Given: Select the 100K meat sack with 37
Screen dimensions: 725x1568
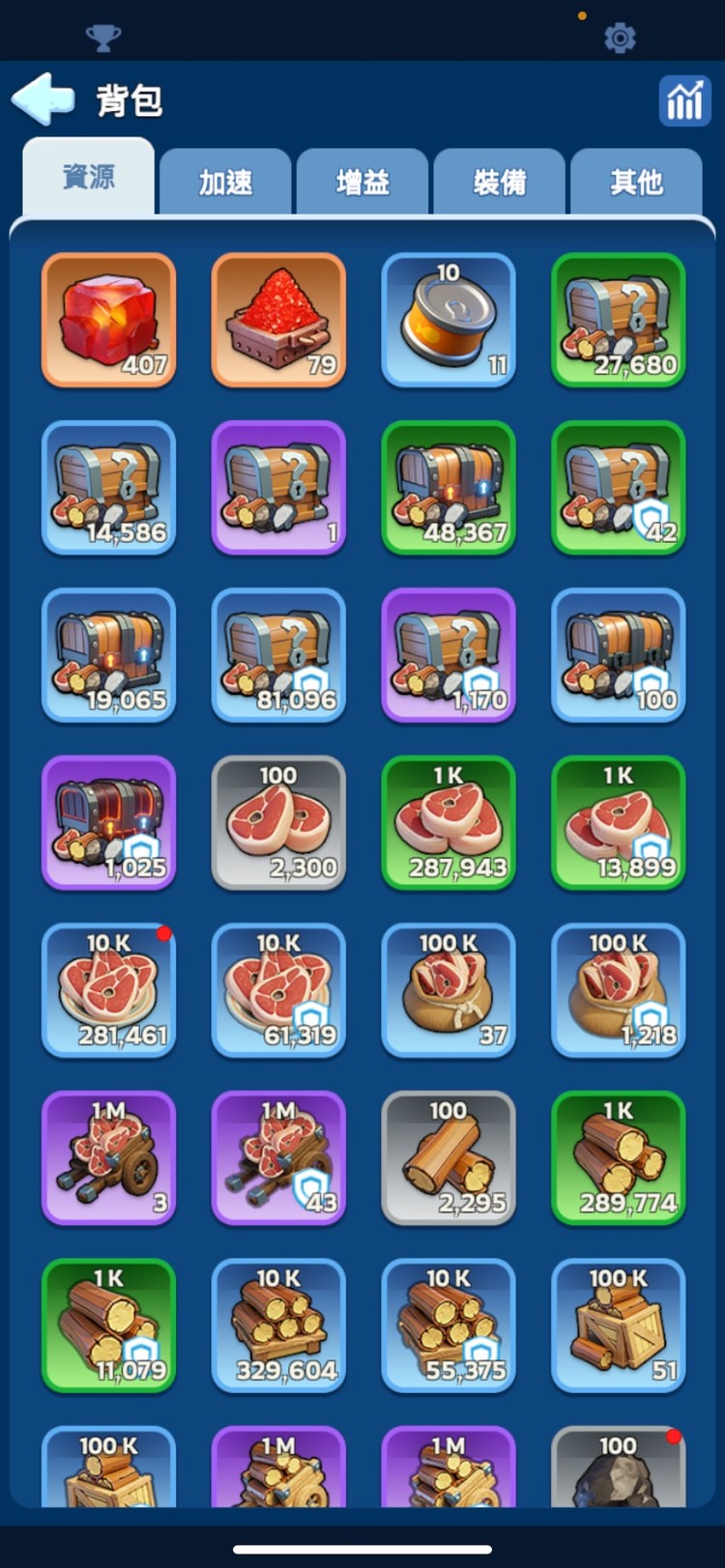Looking at the screenshot, I should click(449, 989).
